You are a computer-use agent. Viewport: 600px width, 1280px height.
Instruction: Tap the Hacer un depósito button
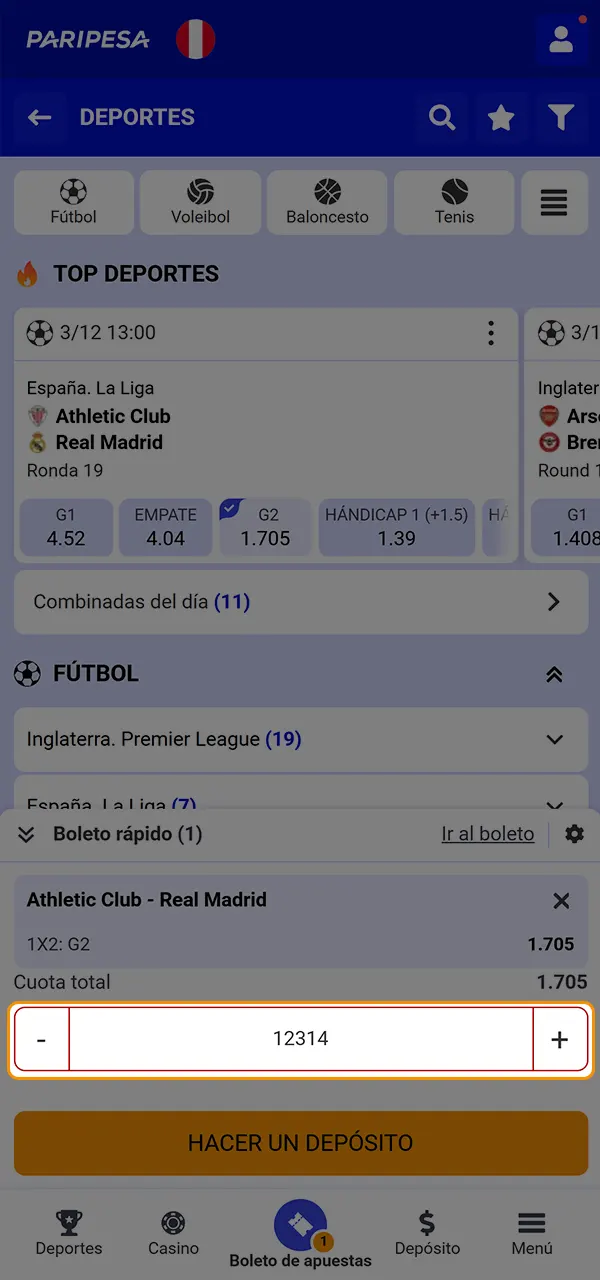[x=300, y=1142]
